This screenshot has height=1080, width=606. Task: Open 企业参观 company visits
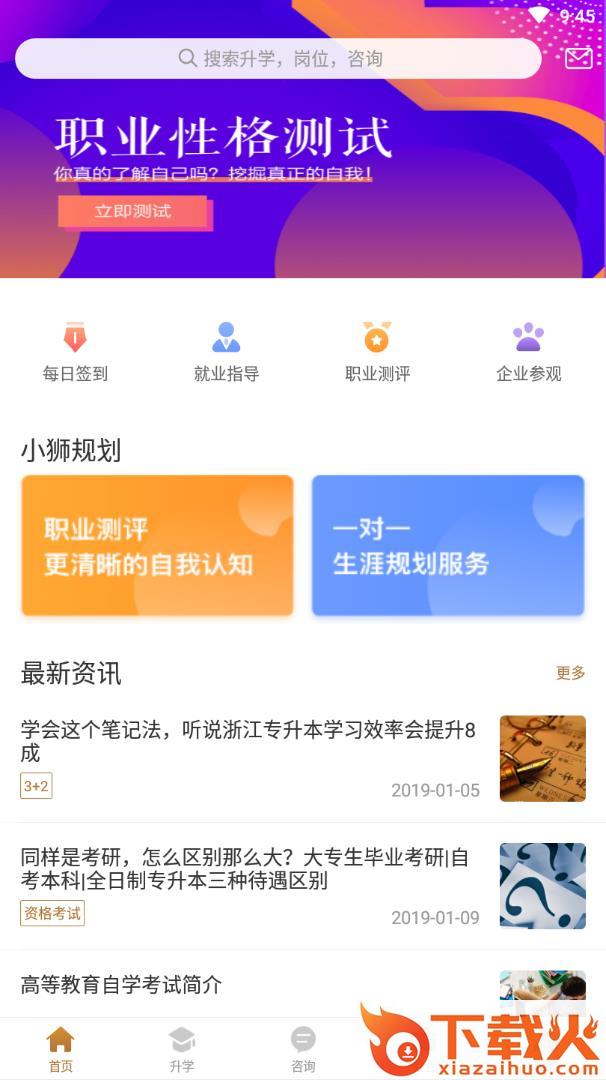click(x=528, y=352)
